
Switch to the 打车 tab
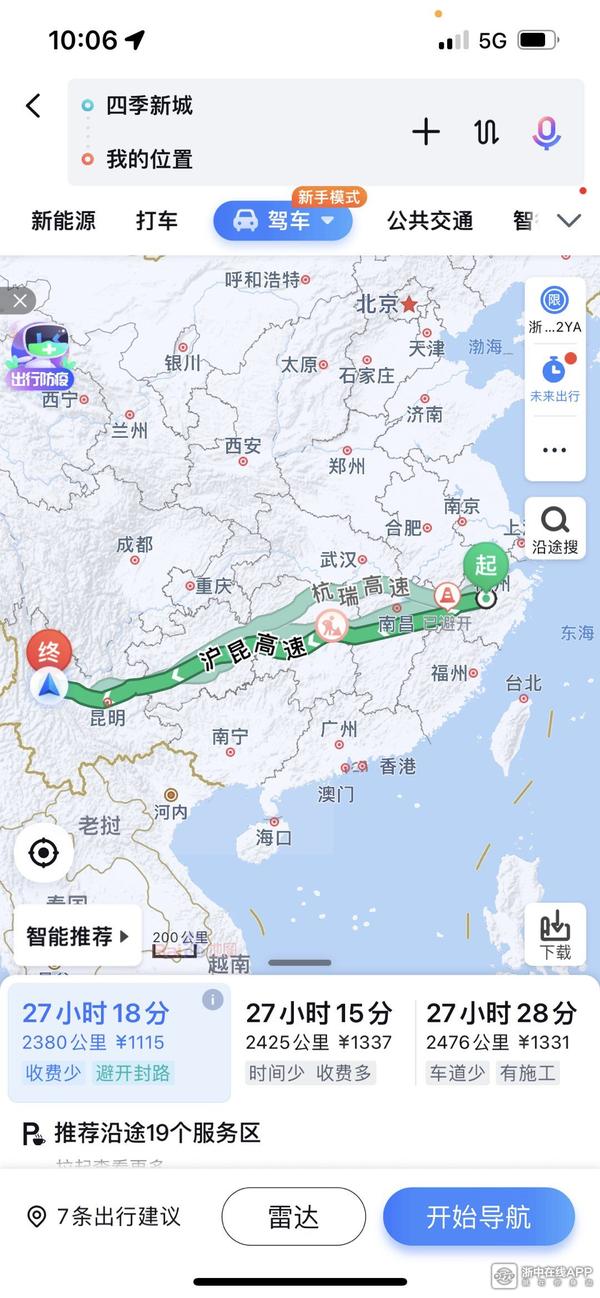point(157,221)
